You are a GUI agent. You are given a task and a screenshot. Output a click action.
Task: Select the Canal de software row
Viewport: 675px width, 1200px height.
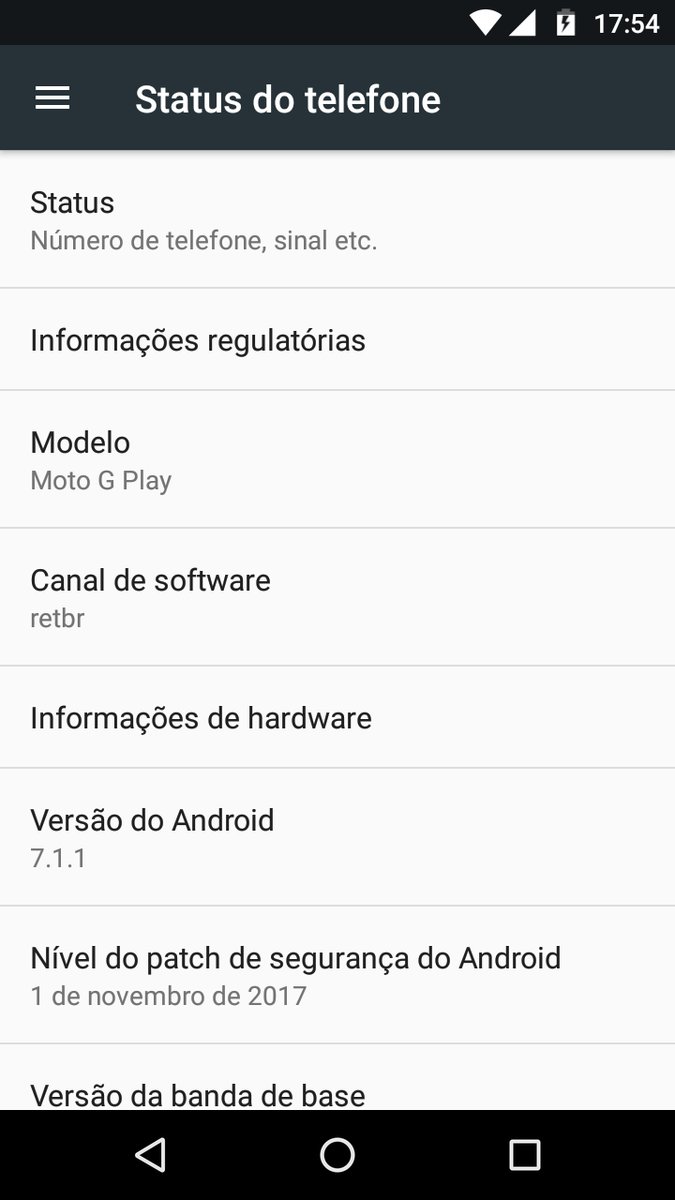[337, 598]
